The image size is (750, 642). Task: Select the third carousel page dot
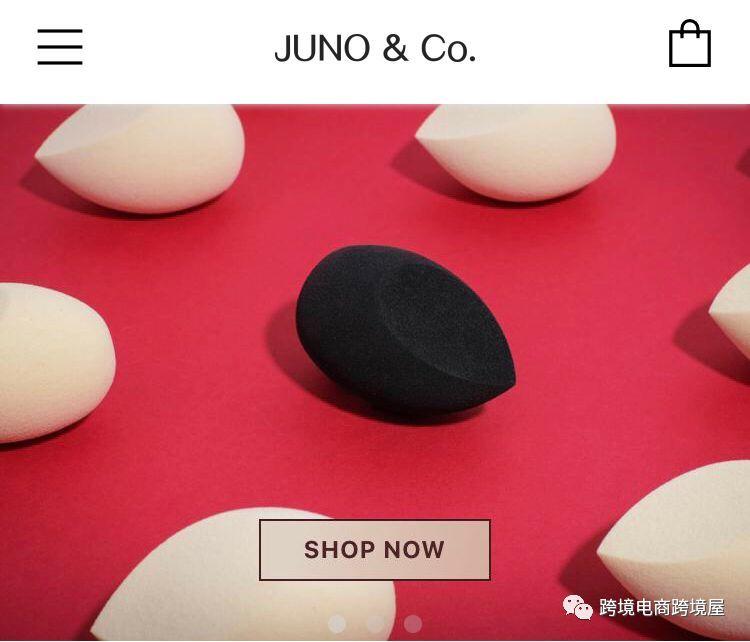(x=413, y=624)
